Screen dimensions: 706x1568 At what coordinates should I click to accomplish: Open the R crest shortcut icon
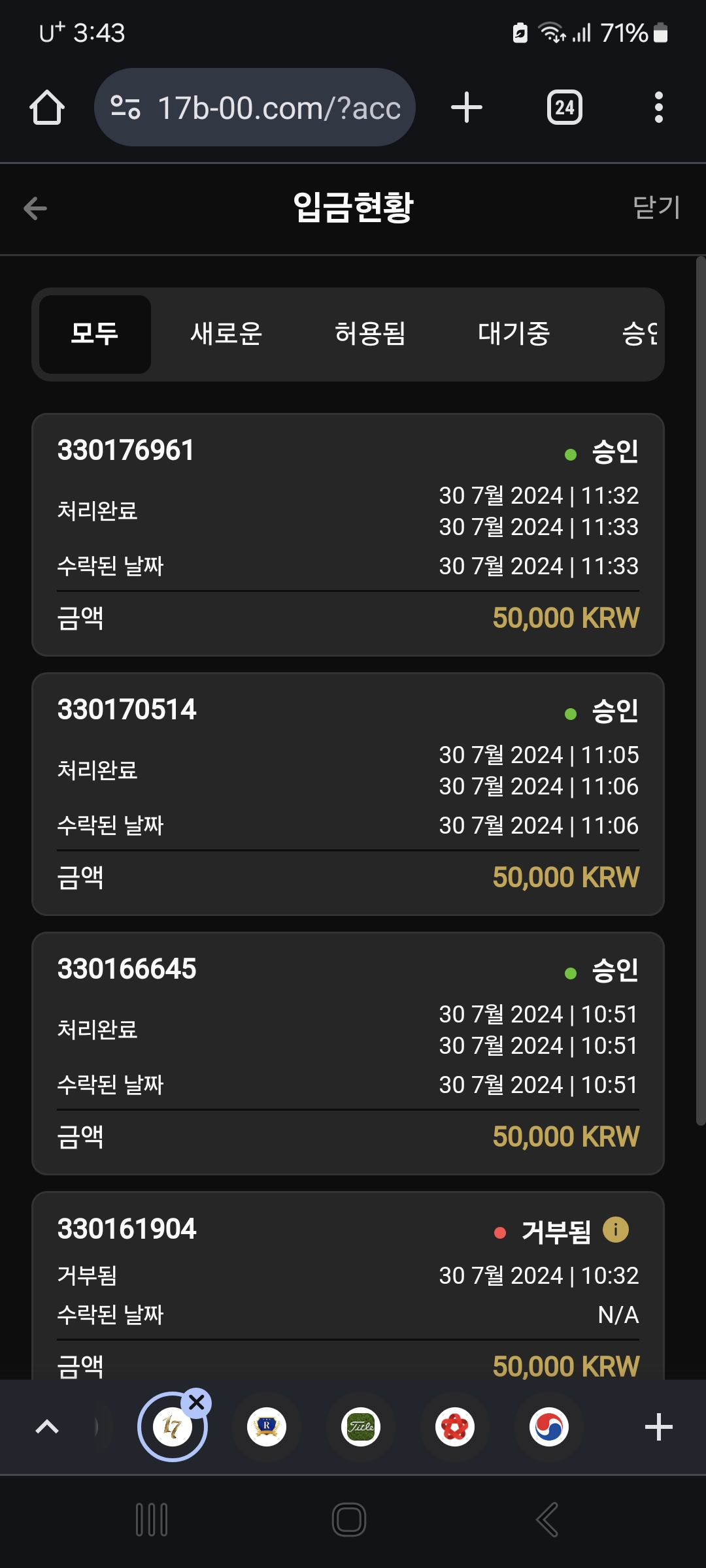point(267,1427)
